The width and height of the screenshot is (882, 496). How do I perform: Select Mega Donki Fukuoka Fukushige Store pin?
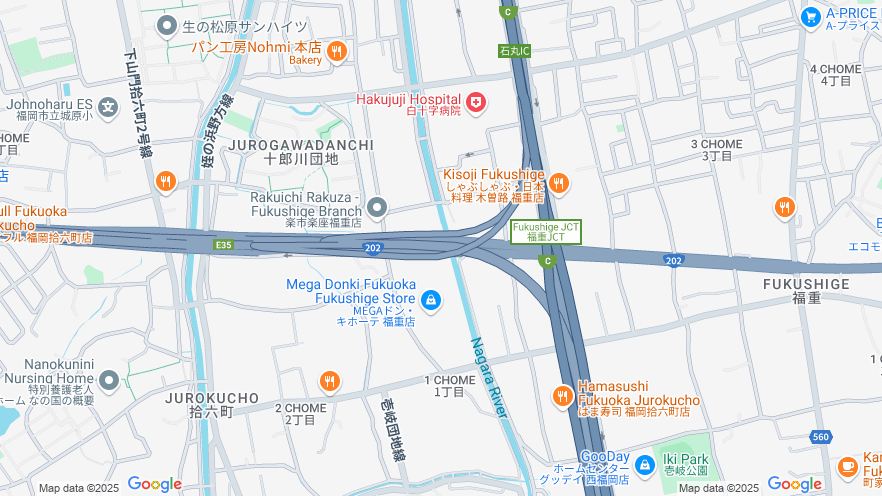tap(431, 300)
